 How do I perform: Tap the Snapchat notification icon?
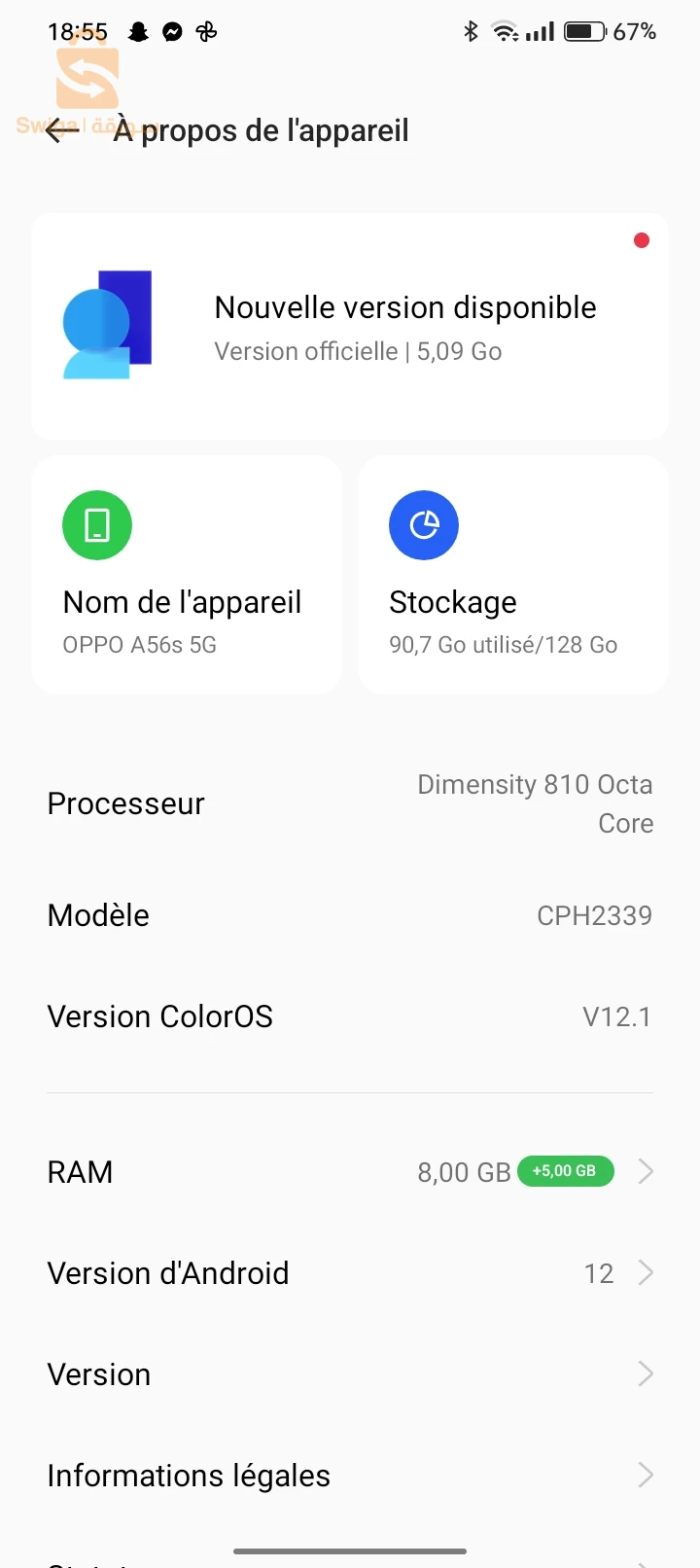138,30
